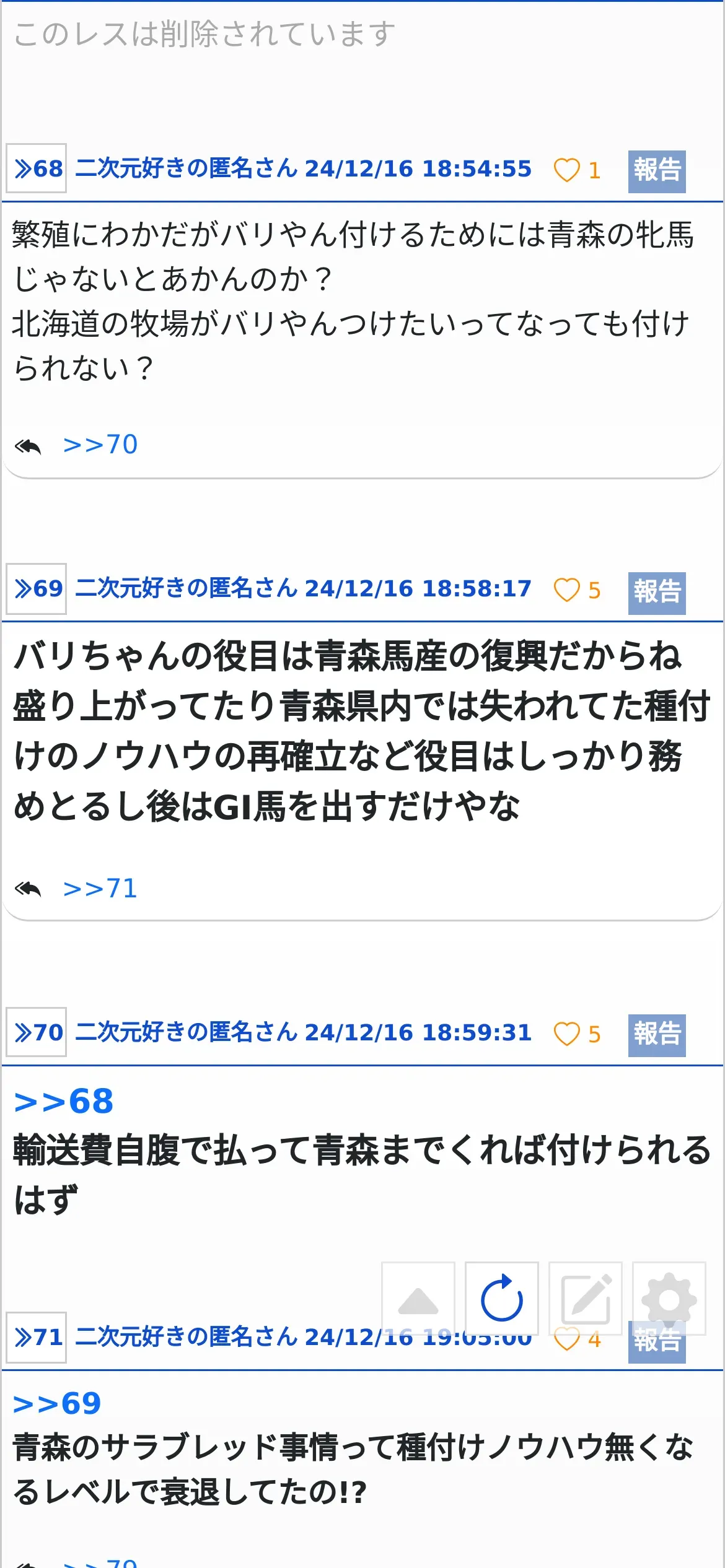The height and width of the screenshot is (1568, 725).
Task: Tap the >>70 post number button
Action: (37, 1032)
